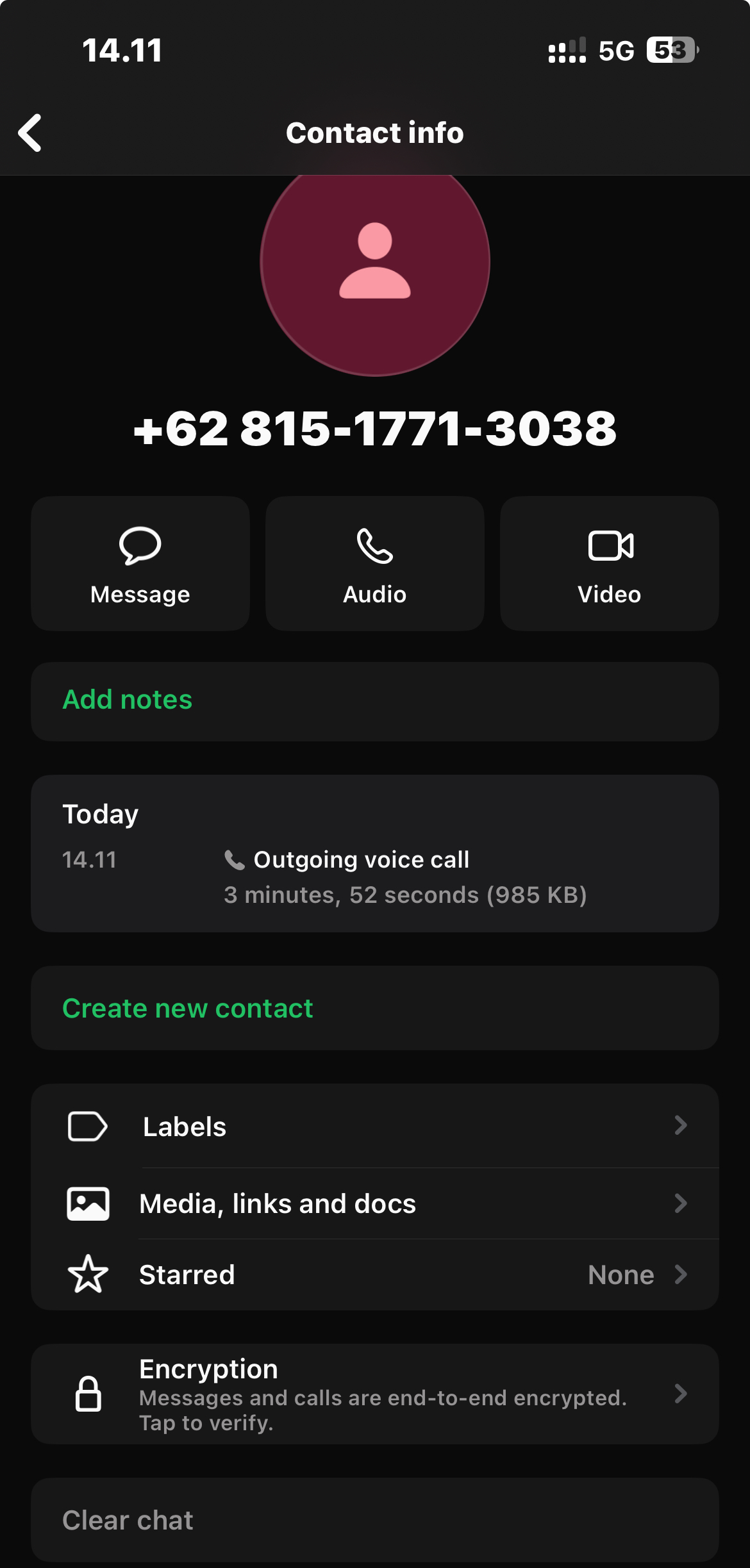
Task: Message this contact
Action: tap(140, 564)
